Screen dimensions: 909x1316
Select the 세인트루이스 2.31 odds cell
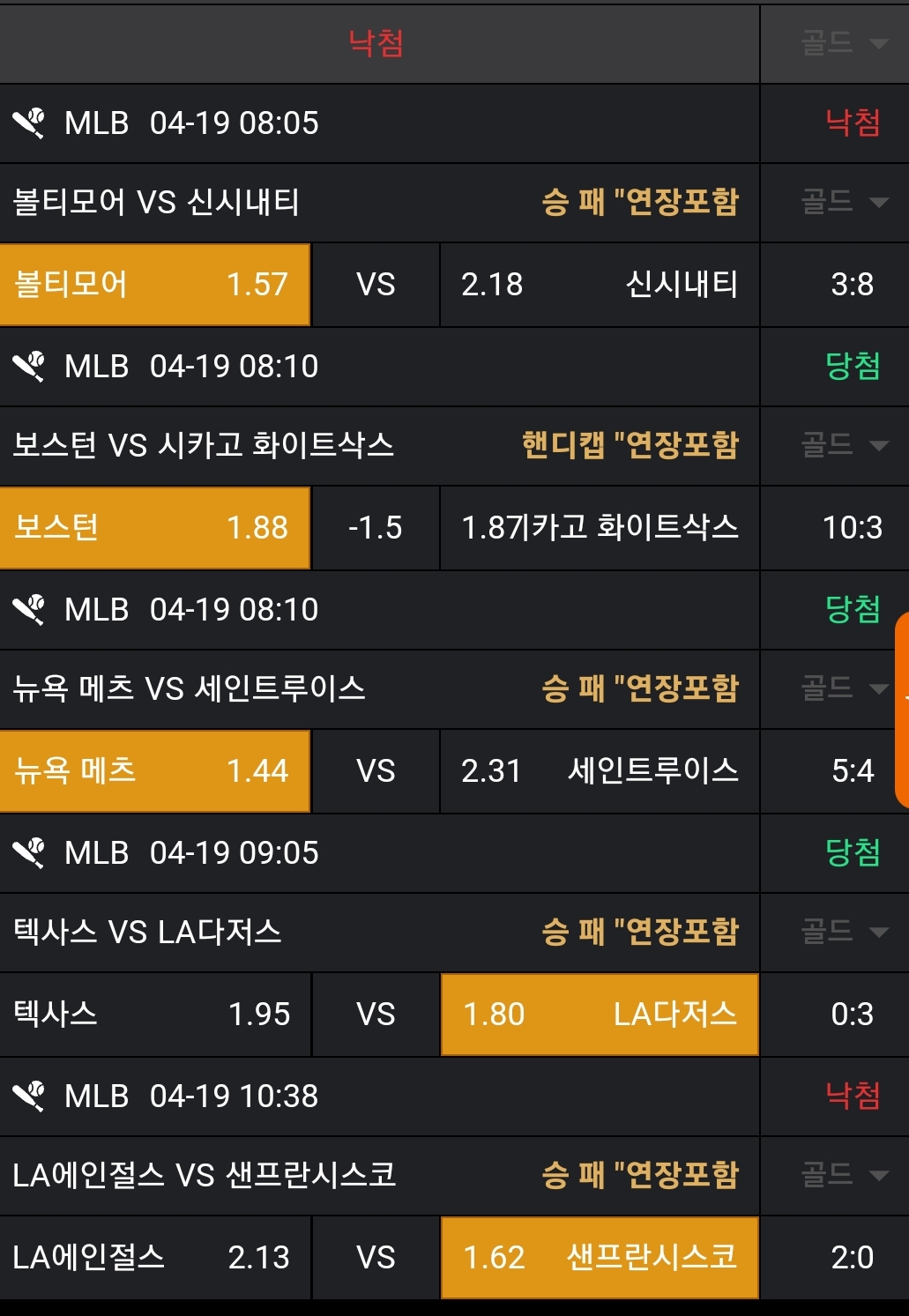coord(599,771)
